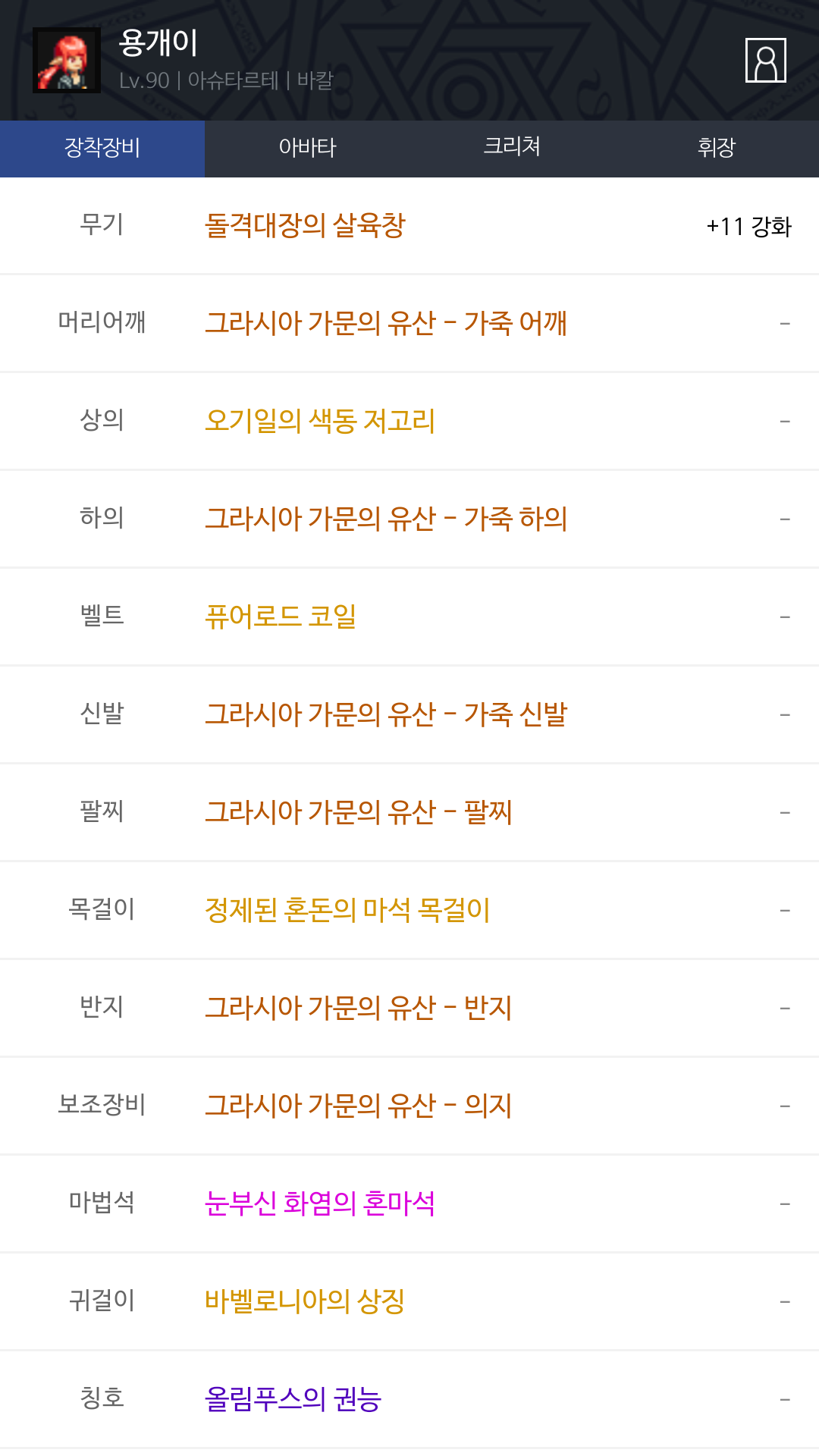Switch to the 아바타 tab

(x=307, y=148)
